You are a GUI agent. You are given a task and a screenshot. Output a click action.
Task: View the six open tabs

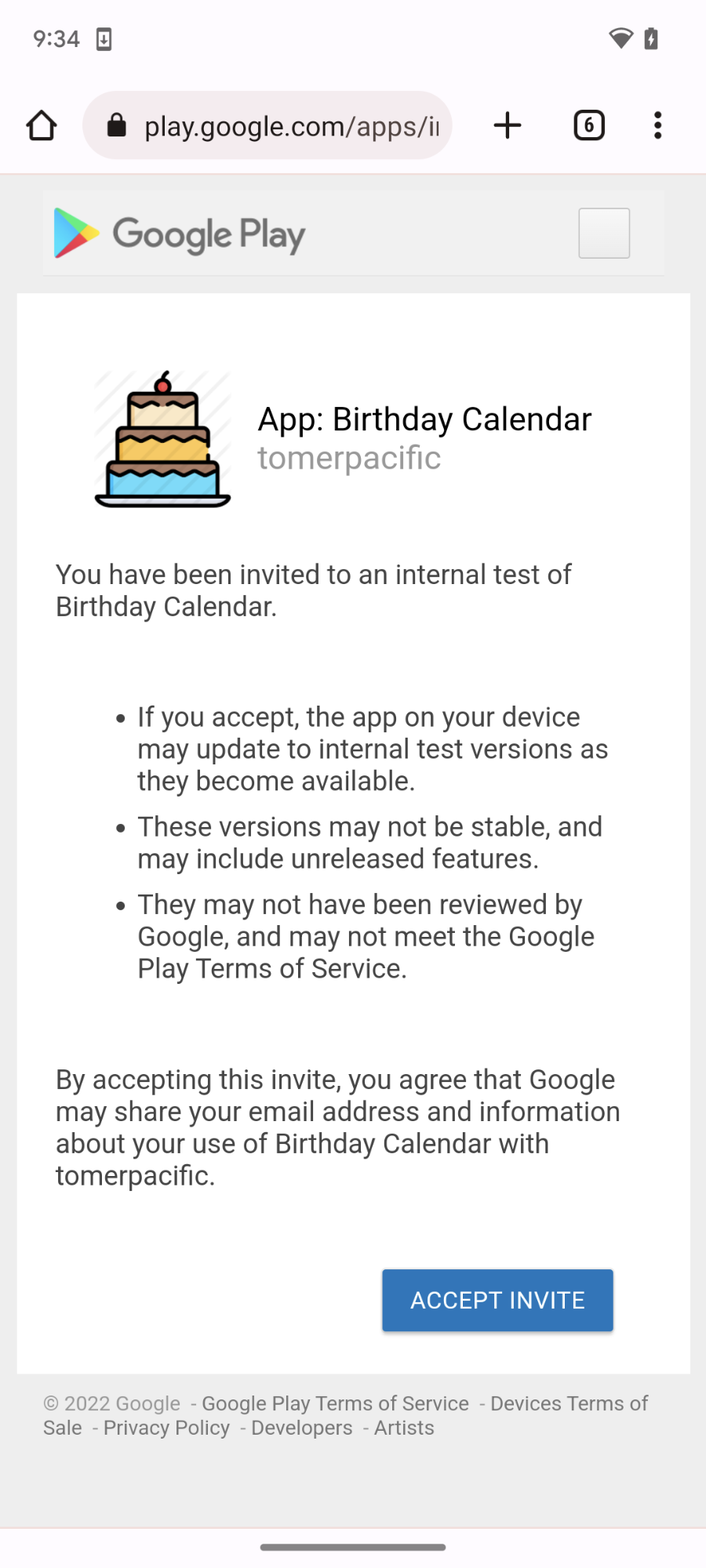click(x=589, y=125)
